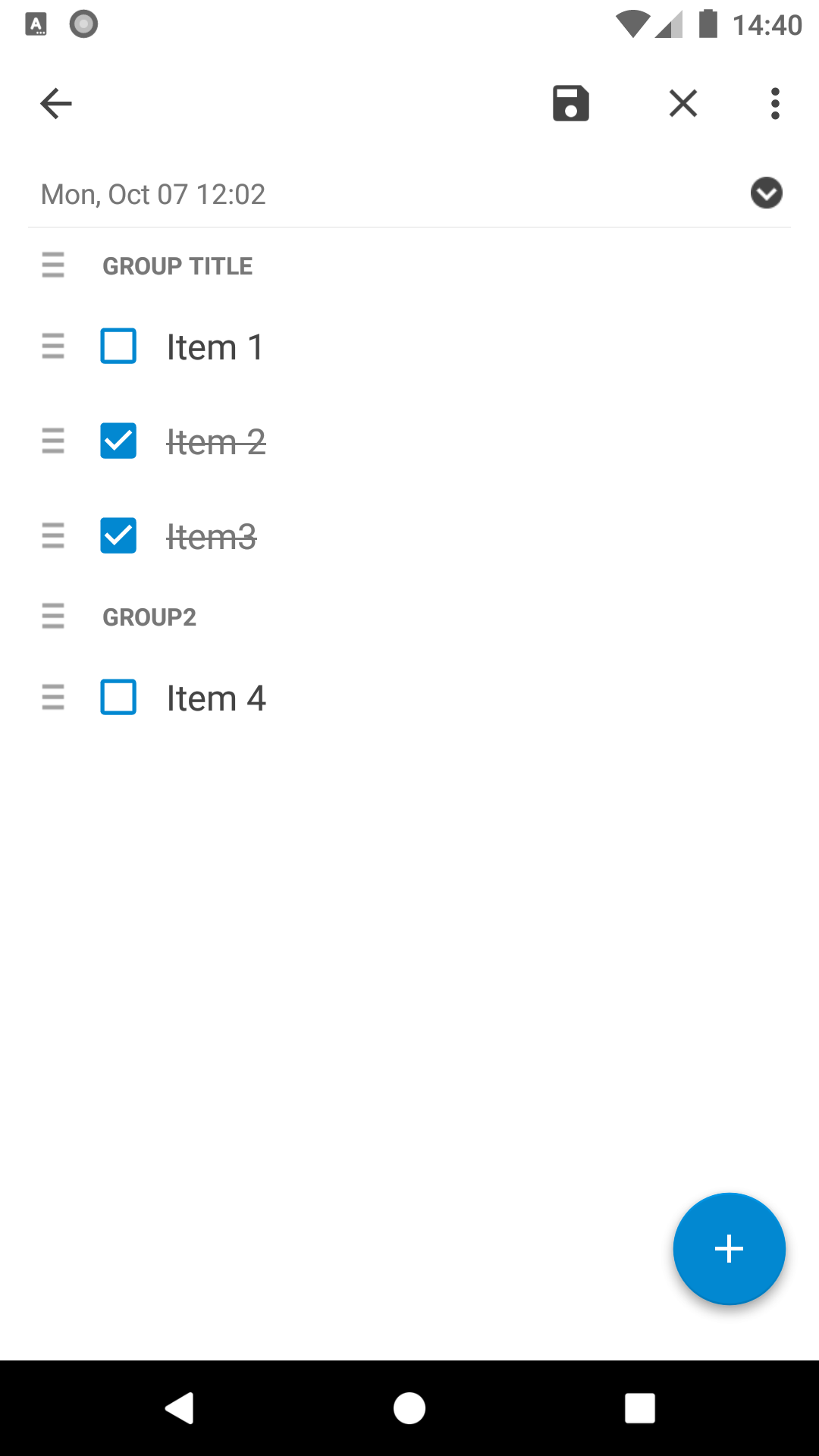Uncheck the Item 2 checkbox
819x1456 pixels.
click(x=118, y=441)
